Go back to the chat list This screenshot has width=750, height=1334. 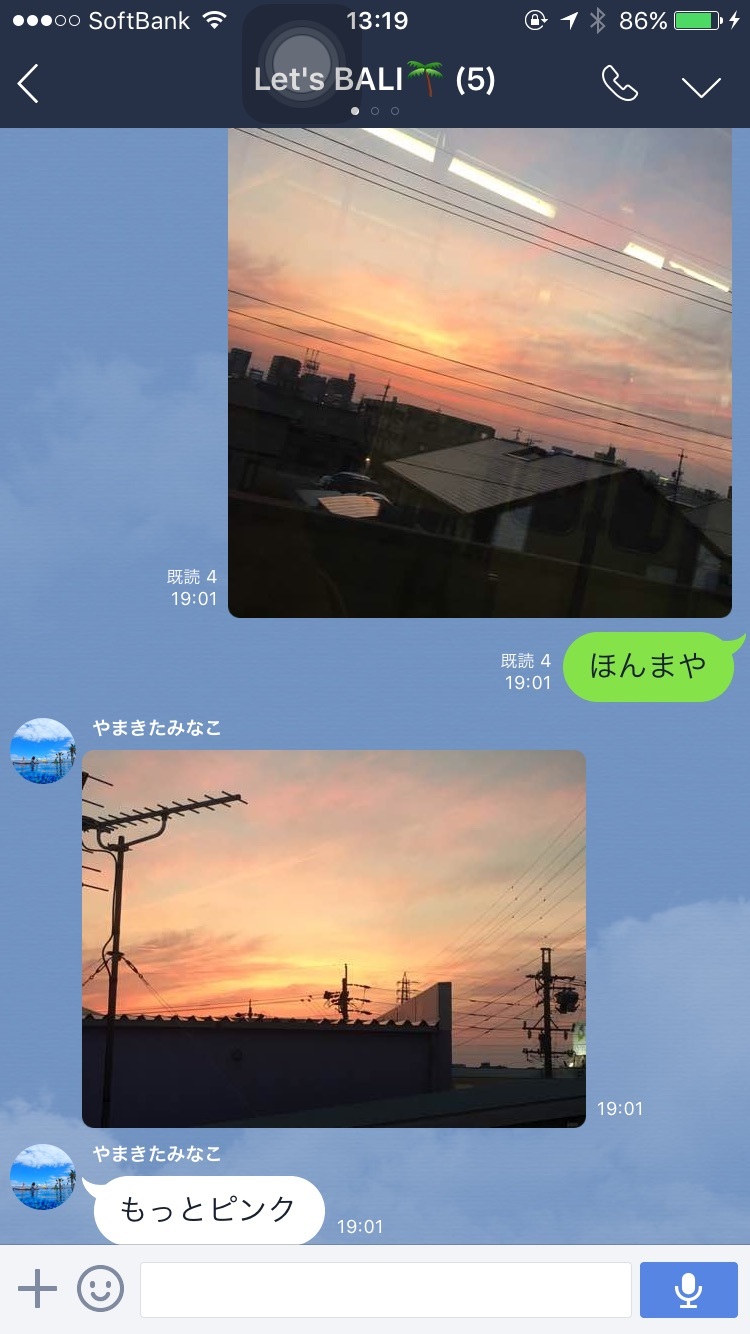pos(29,84)
